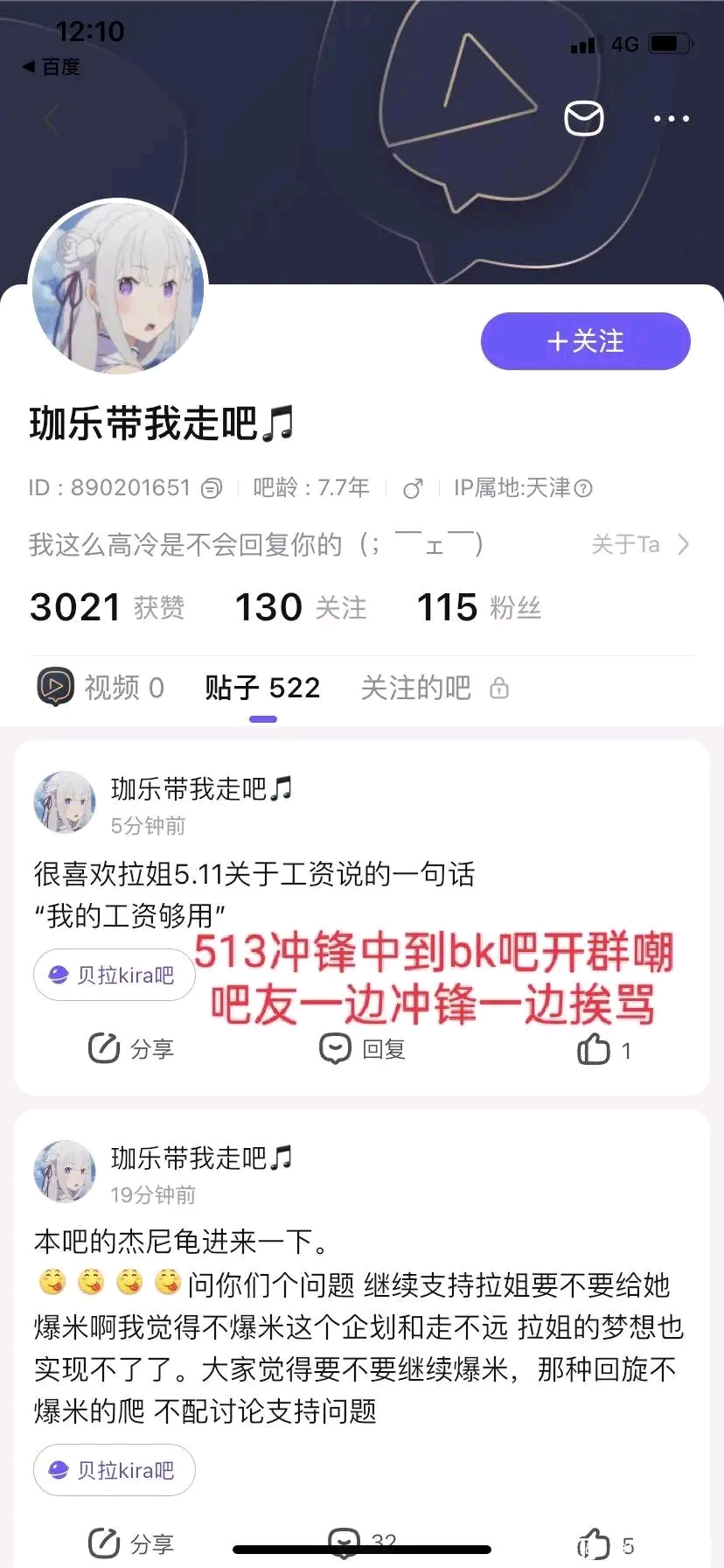Select the 贴子 522 tab
This screenshot has width=724, height=1568.
point(262,688)
